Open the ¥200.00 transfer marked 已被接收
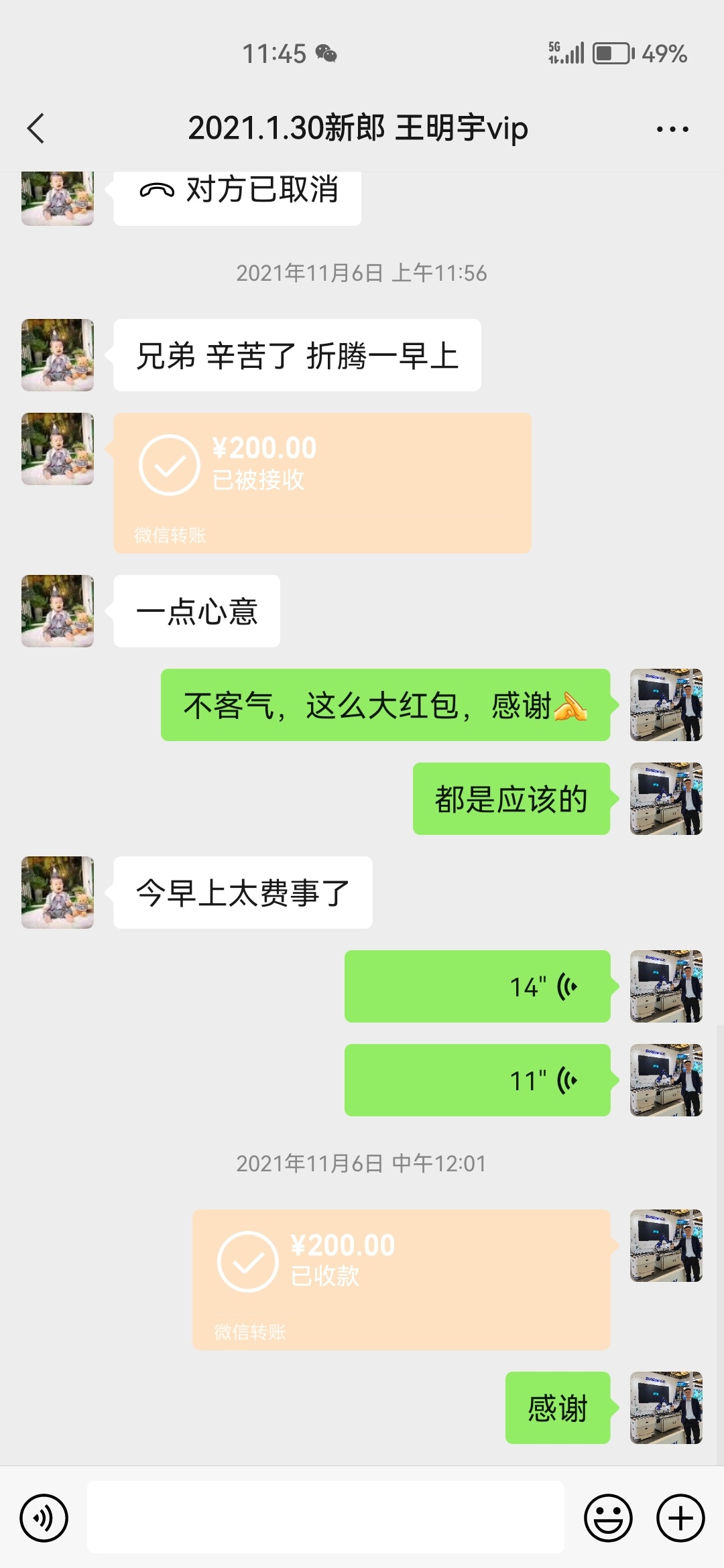This screenshot has height=1568, width=724. [322, 482]
